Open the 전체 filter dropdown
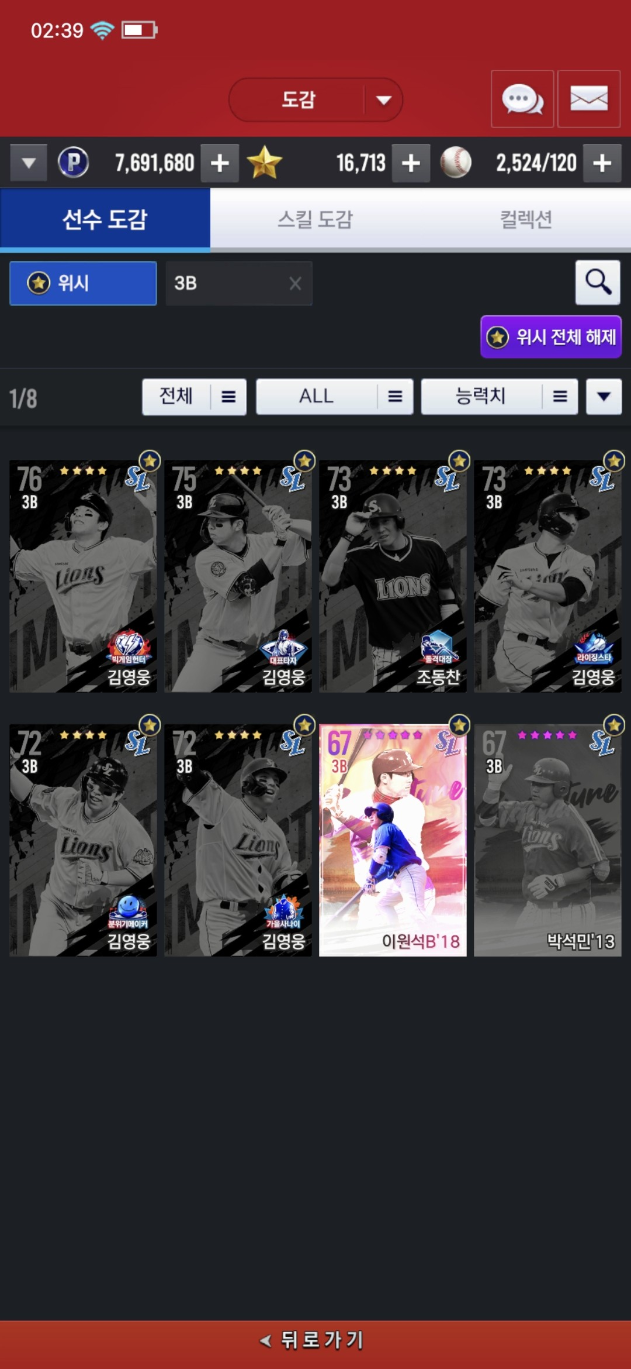 coord(194,396)
